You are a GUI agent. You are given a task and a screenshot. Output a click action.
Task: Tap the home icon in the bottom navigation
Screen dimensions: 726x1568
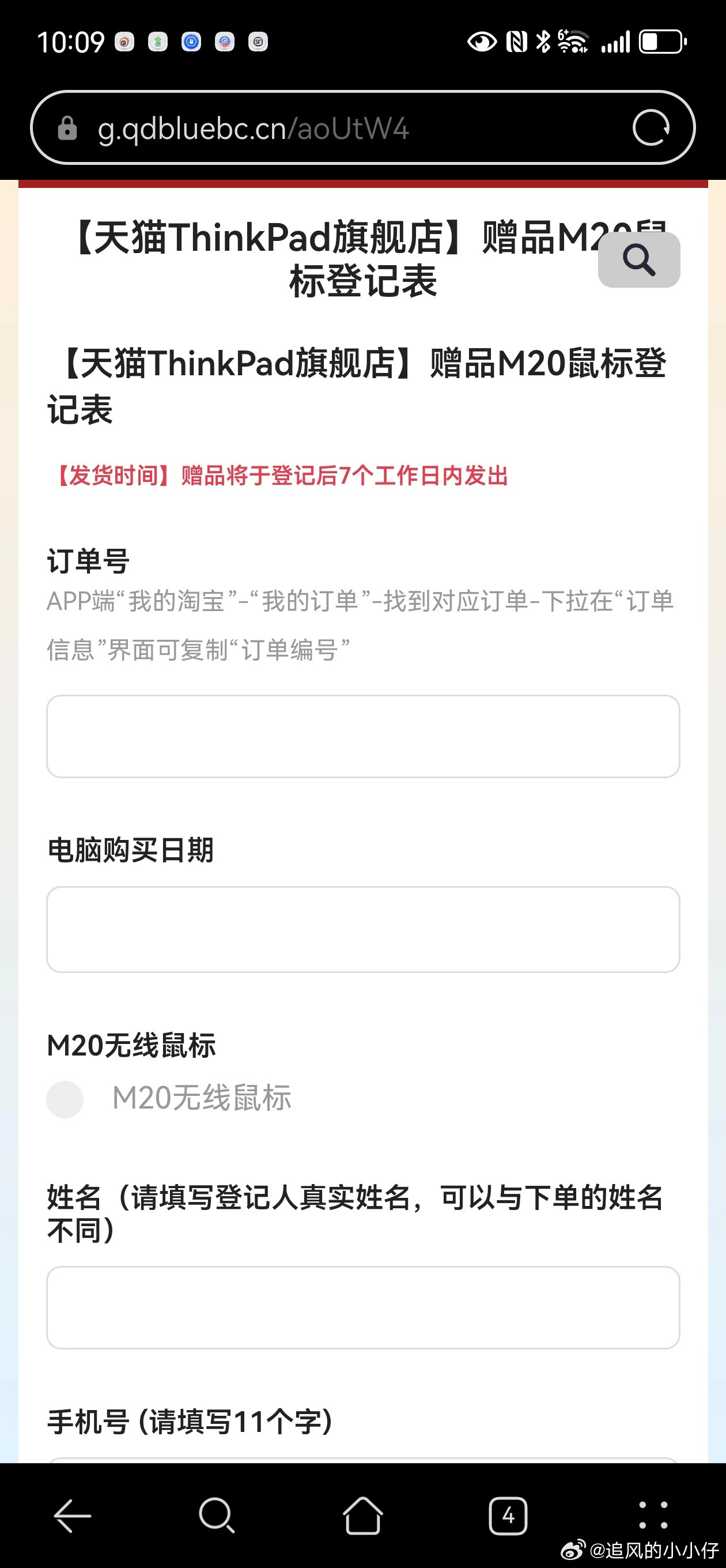(x=362, y=1515)
